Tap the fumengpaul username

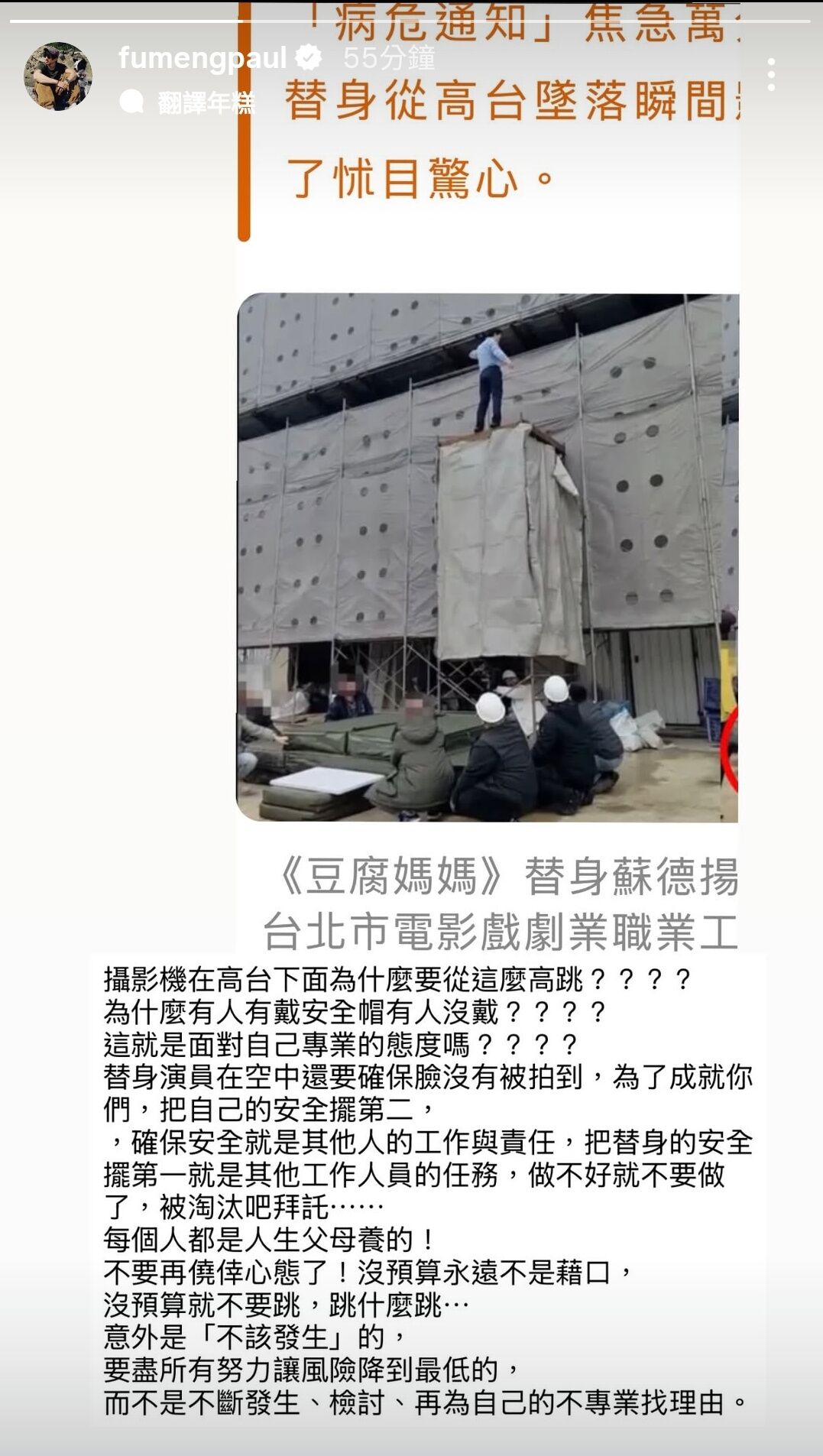pyautogui.click(x=203, y=58)
